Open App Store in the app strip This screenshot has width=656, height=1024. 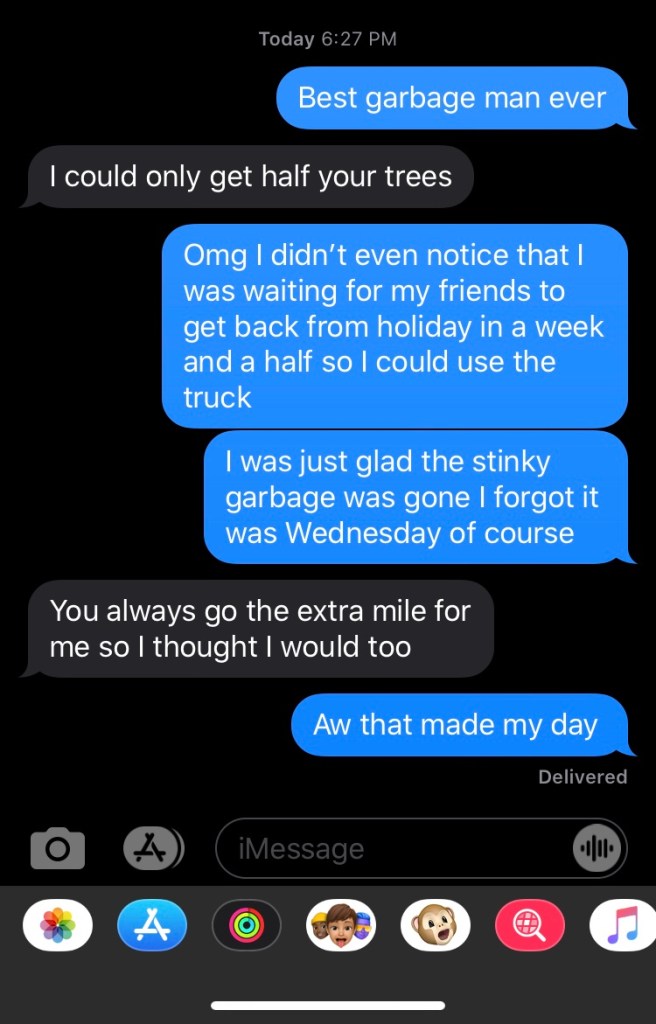click(x=152, y=926)
